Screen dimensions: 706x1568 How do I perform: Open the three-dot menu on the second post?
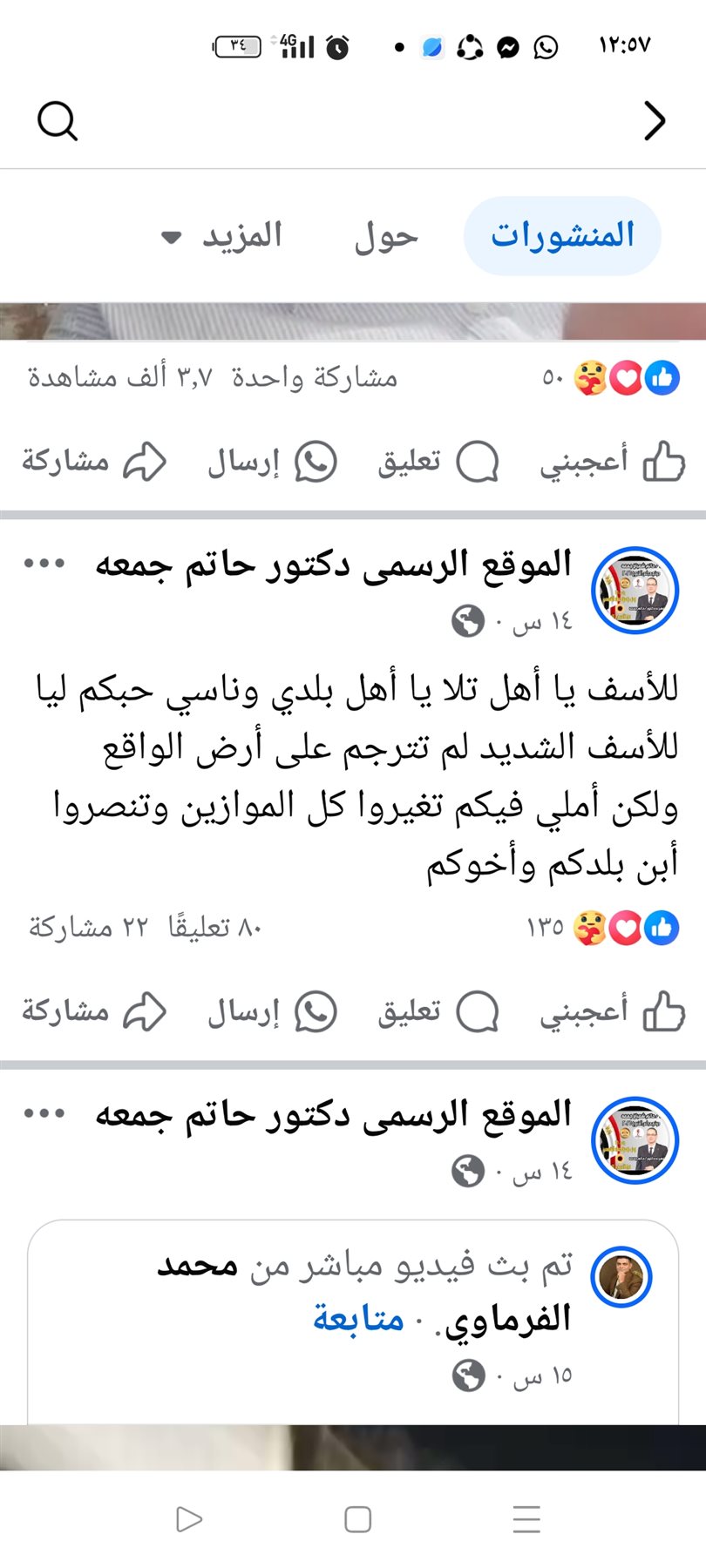[x=42, y=1113]
